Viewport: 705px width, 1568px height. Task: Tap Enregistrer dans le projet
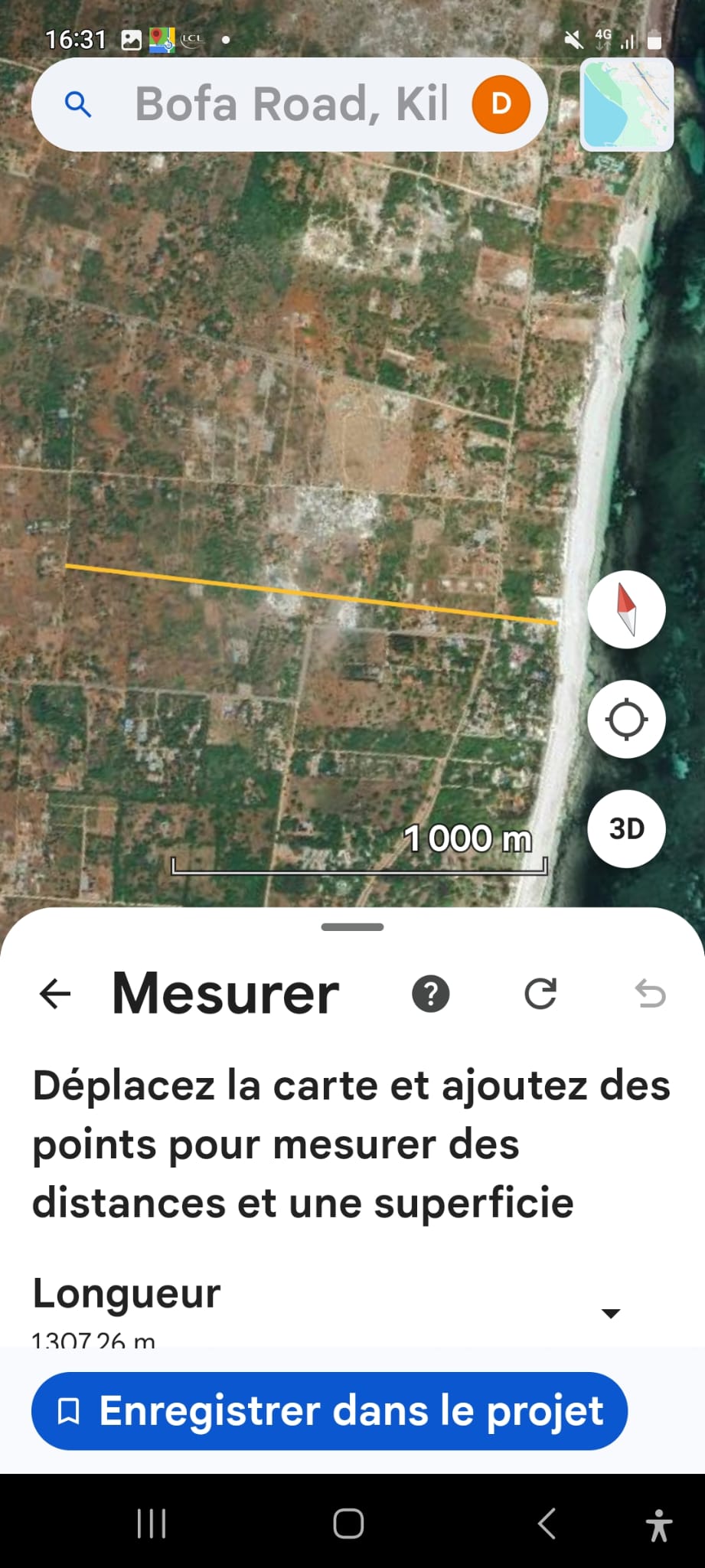click(329, 1411)
